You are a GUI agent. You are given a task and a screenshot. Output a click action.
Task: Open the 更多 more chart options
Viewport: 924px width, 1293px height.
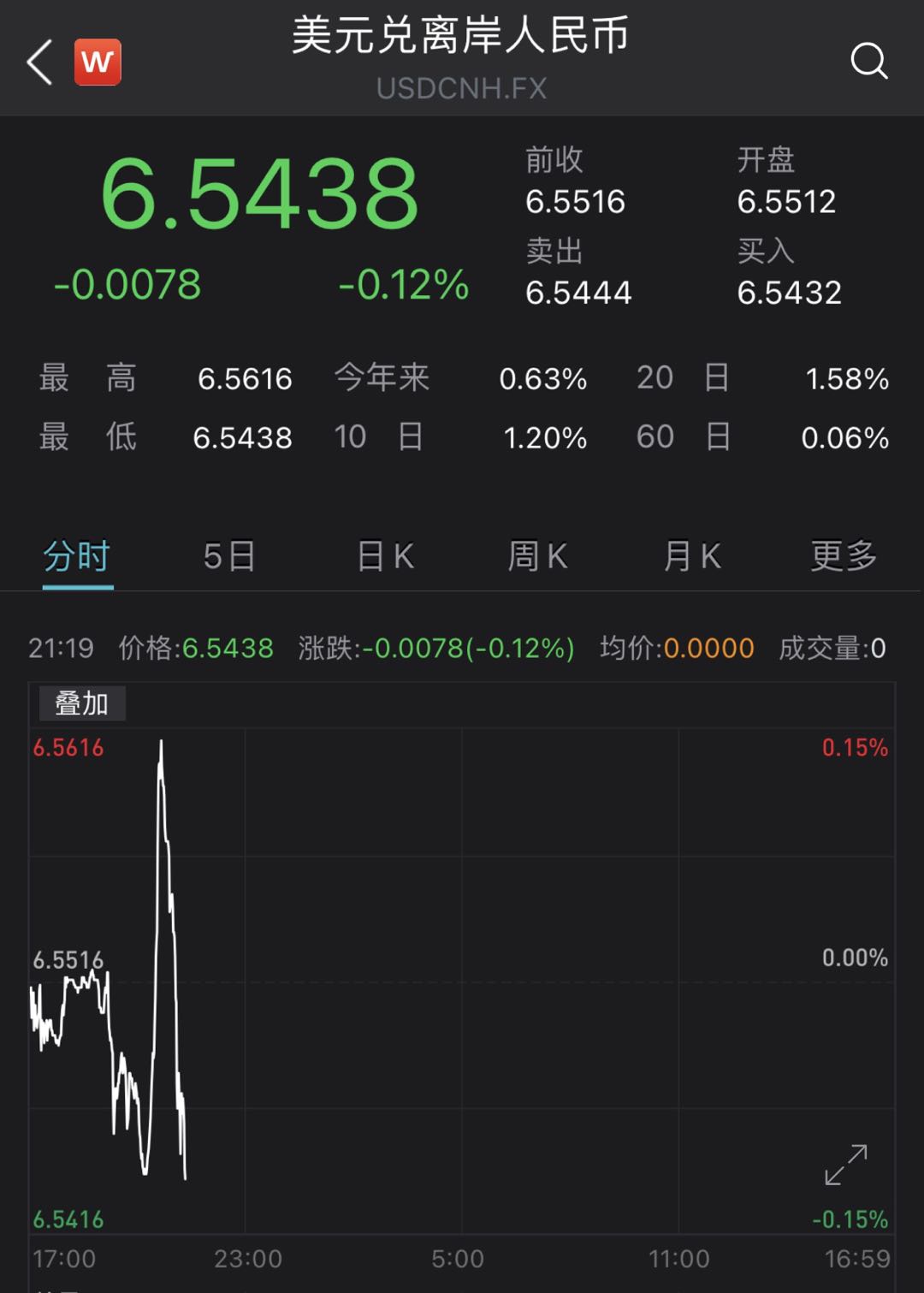(x=844, y=557)
